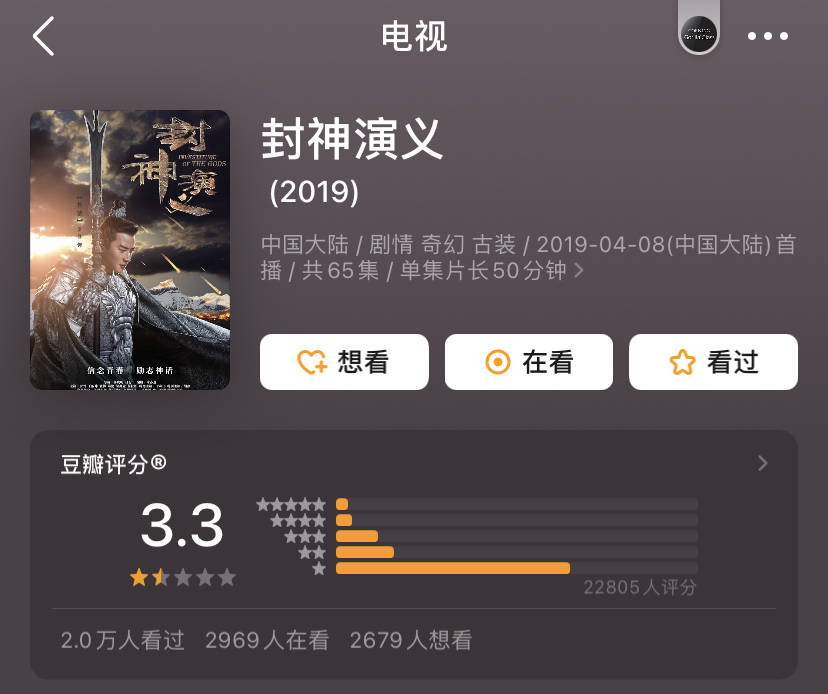This screenshot has height=694, width=828.
Task: Mark the show as 在看
Action: [x=528, y=362]
